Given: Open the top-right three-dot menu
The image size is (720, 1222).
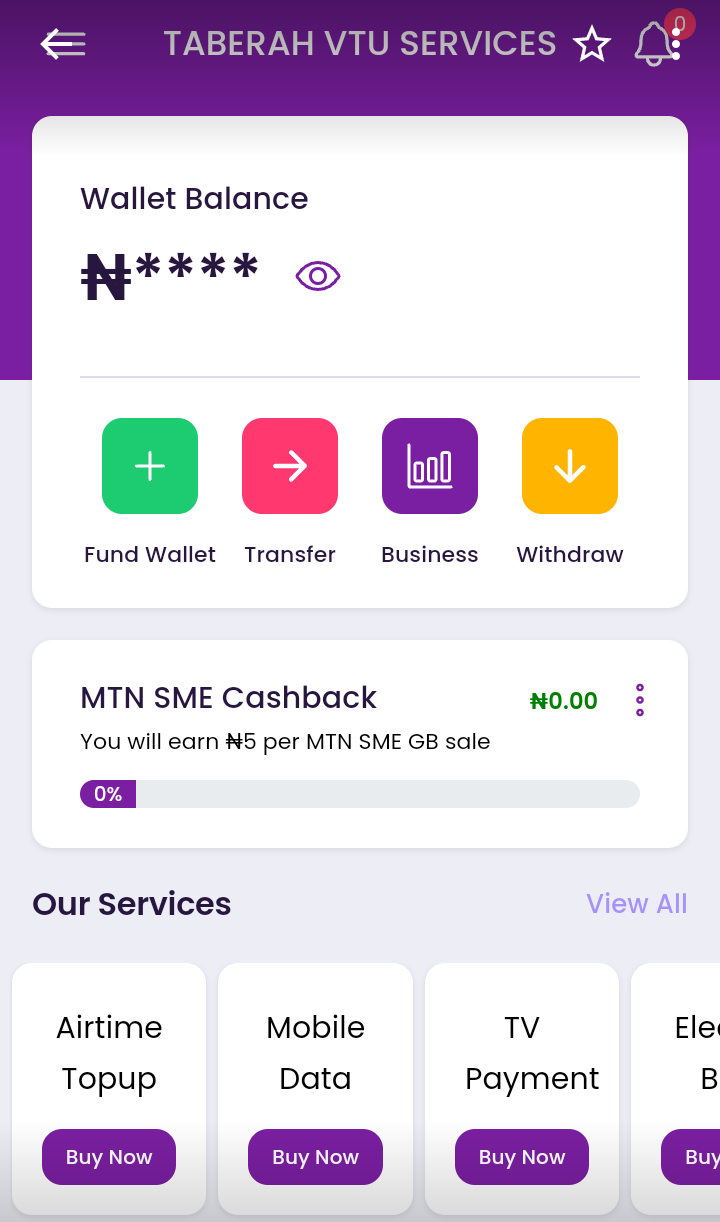Looking at the screenshot, I should [677, 44].
